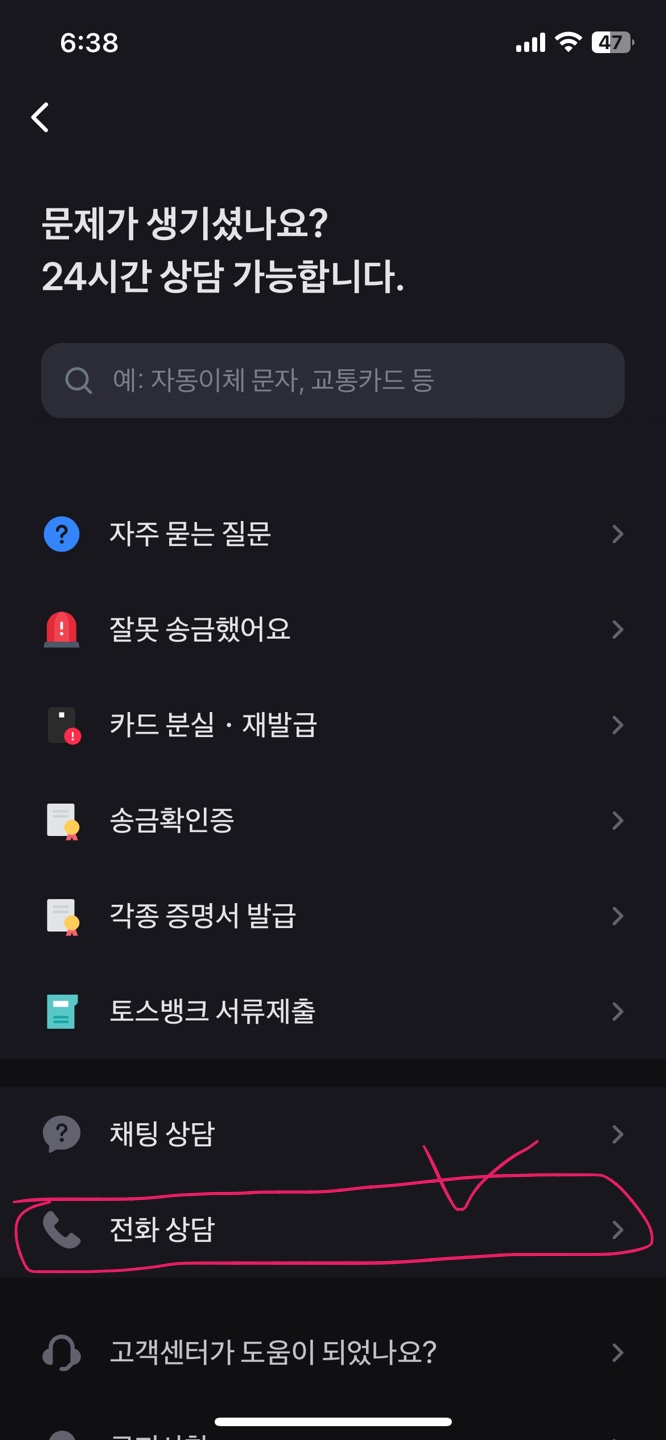Start 채팅 상담
666x1440 pixels.
[333, 1134]
